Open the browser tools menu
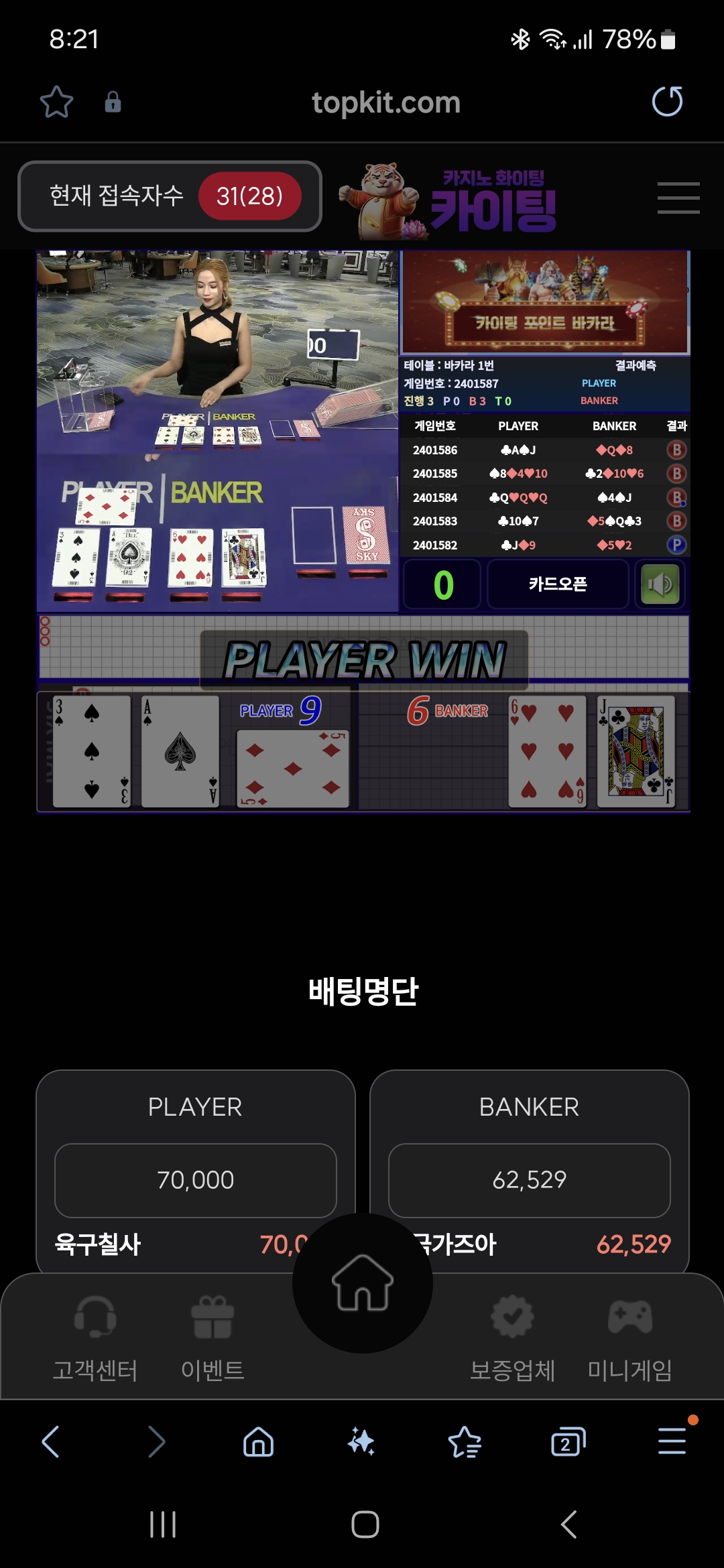Screen dimensions: 724x1568 coord(672,1441)
